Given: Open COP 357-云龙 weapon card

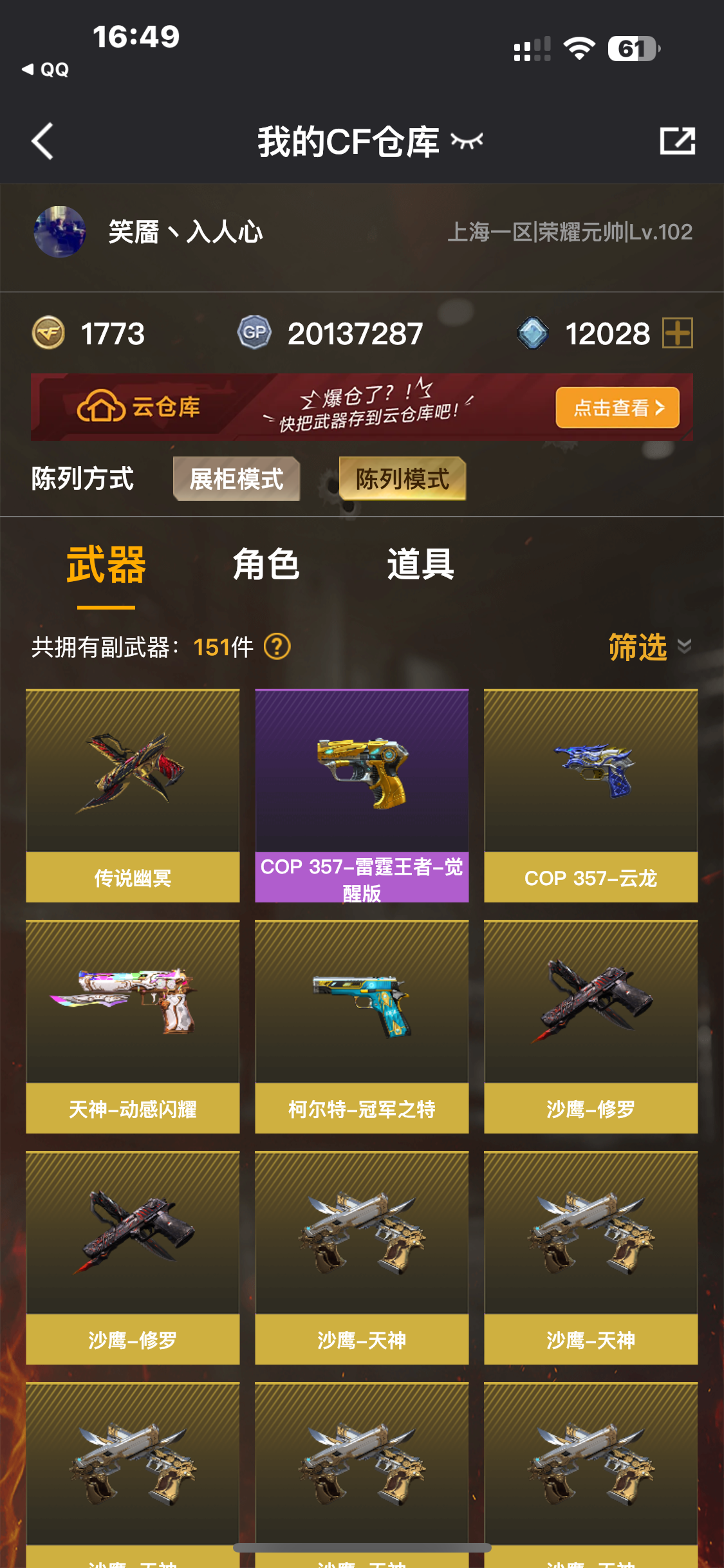Looking at the screenshot, I should (x=591, y=796).
